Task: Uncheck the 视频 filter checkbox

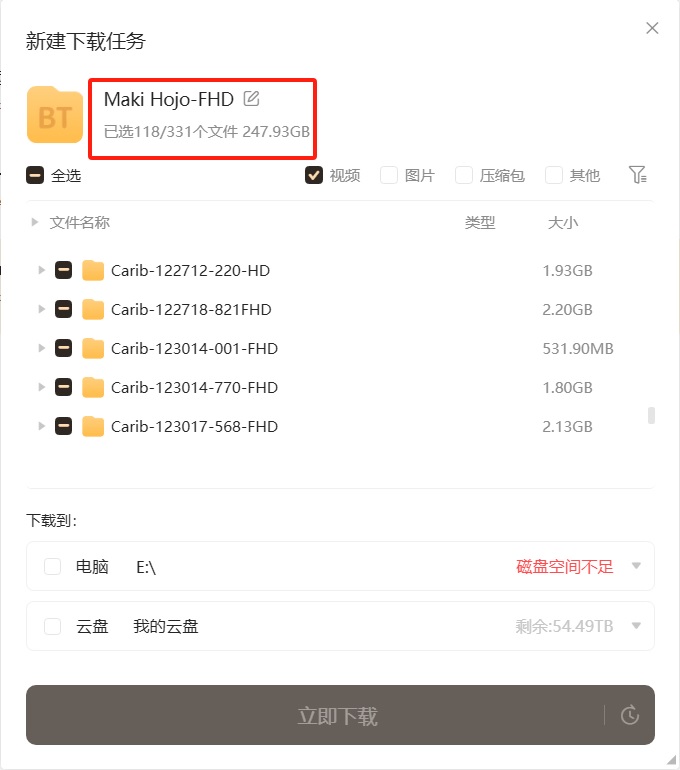Action: 314,175
